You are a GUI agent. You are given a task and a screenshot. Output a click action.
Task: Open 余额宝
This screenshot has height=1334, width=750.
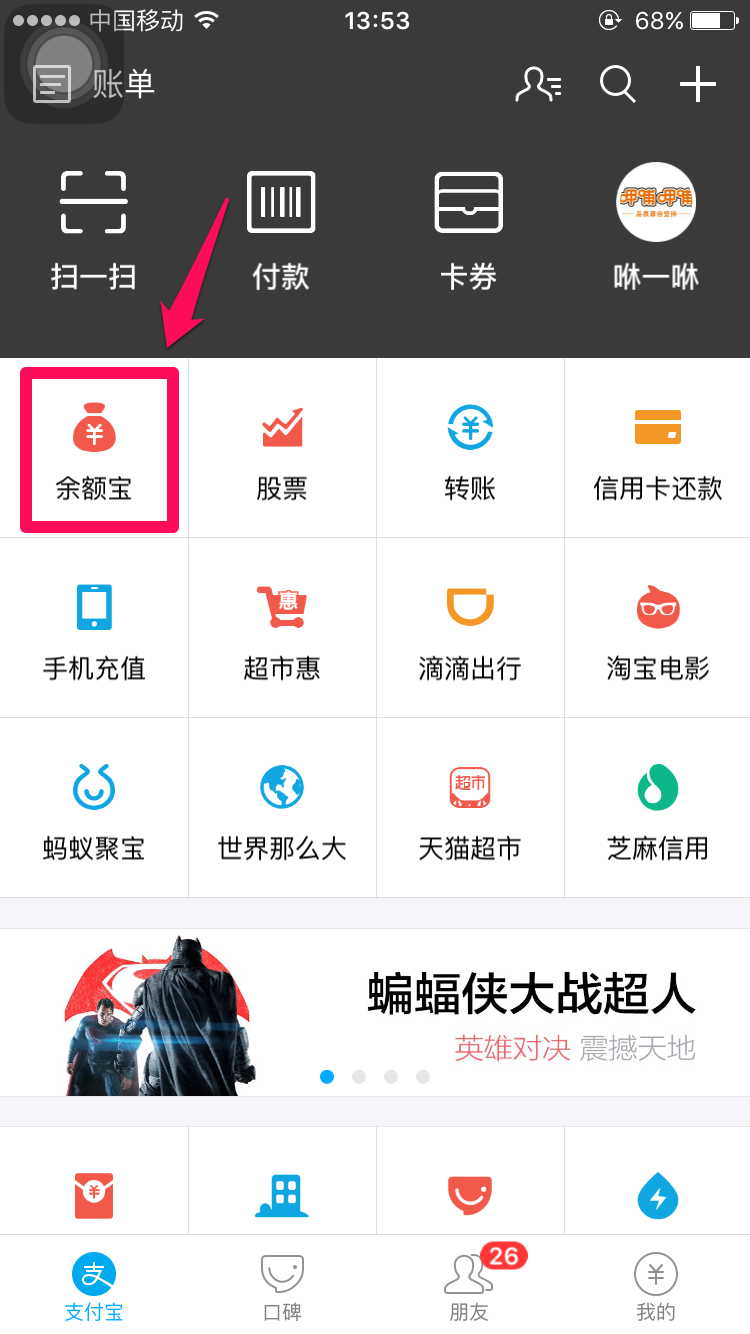pos(95,450)
